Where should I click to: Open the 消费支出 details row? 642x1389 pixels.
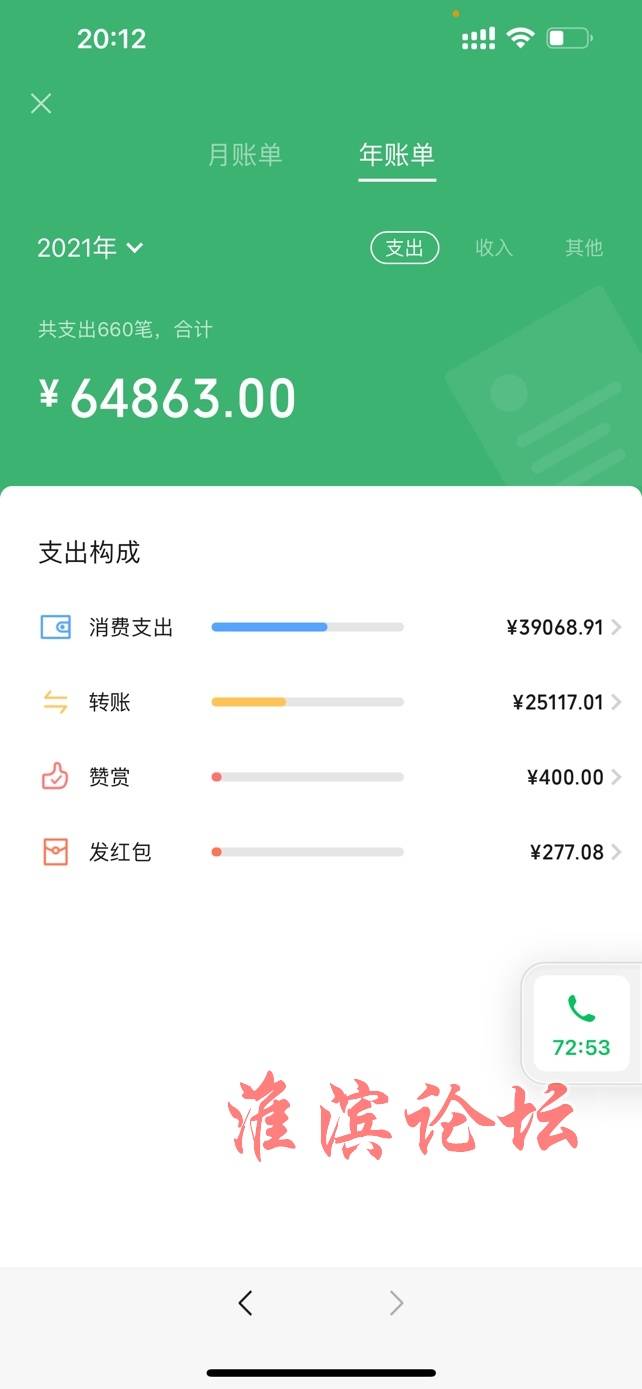pyautogui.click(x=331, y=628)
